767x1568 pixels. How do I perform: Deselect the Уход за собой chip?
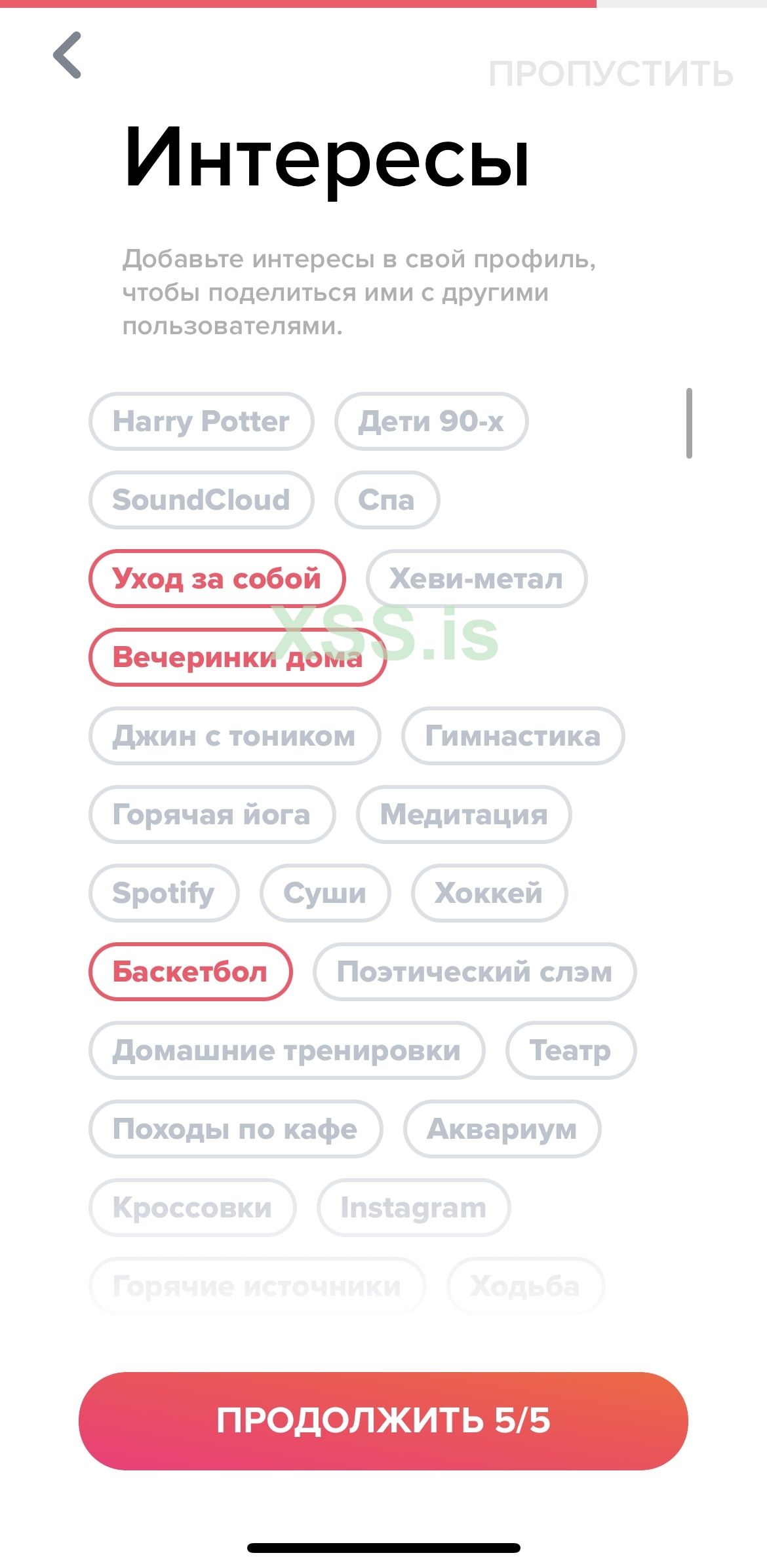tap(216, 579)
